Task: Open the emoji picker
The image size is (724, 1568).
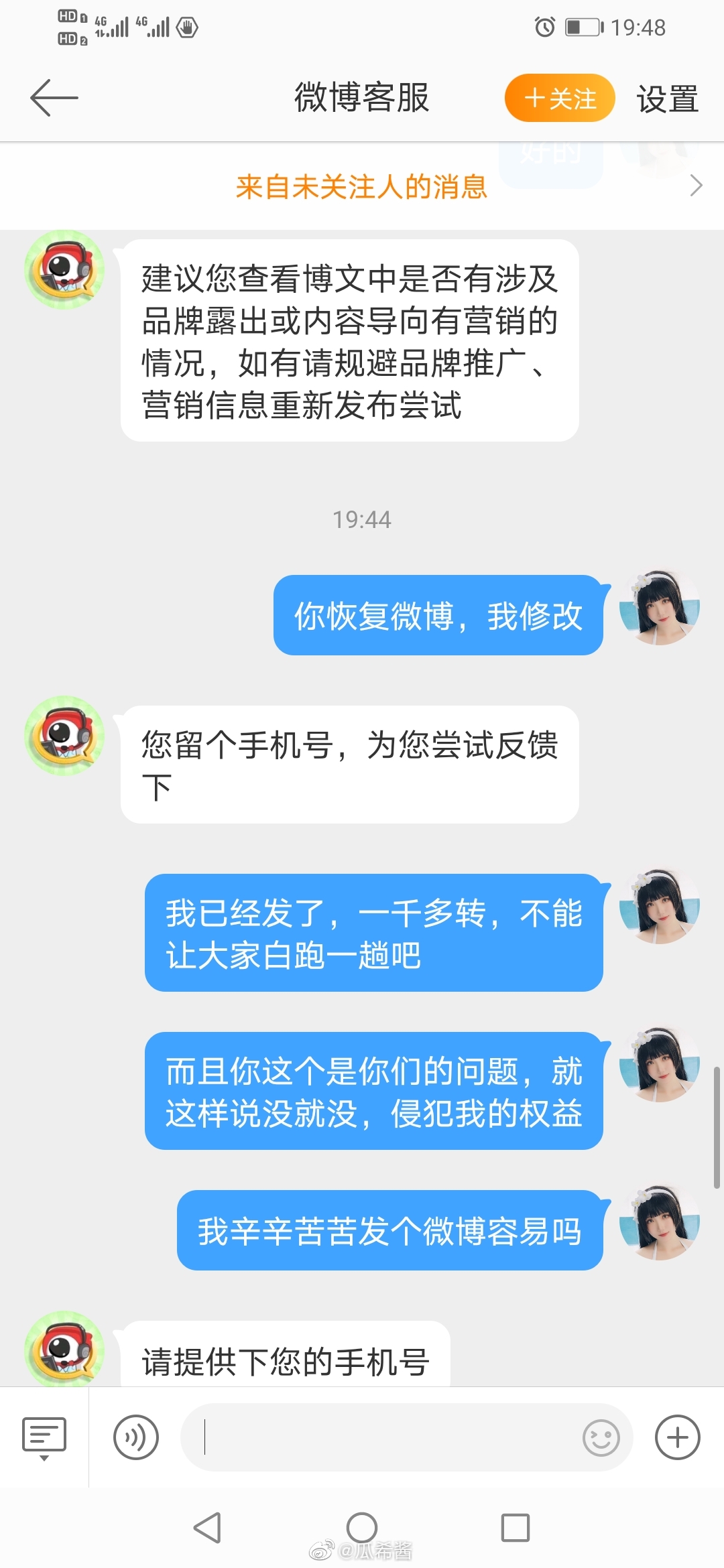Action: pyautogui.click(x=601, y=1438)
